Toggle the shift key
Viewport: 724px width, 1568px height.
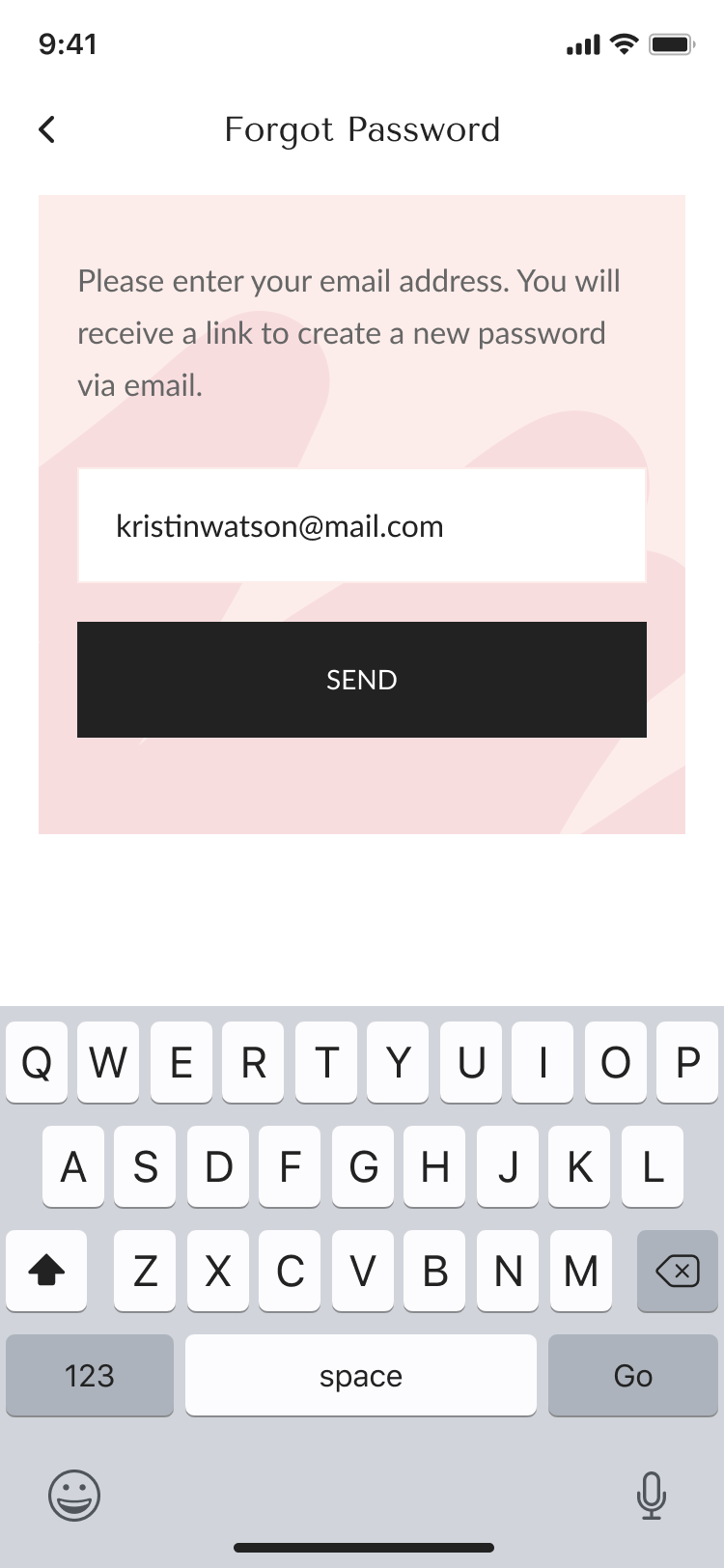tap(46, 1271)
